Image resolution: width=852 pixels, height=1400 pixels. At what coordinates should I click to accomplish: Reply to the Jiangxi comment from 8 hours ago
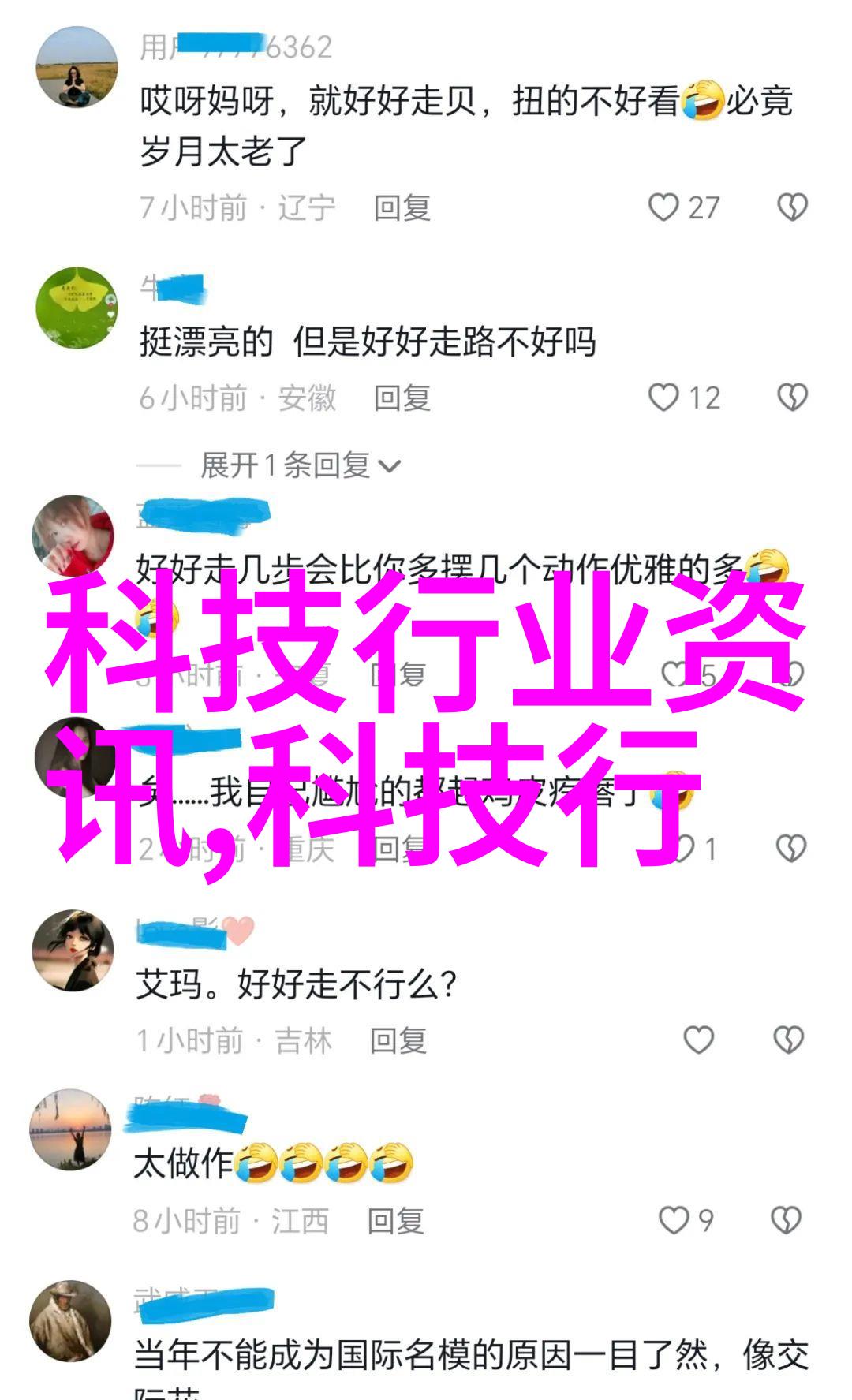tap(395, 1221)
